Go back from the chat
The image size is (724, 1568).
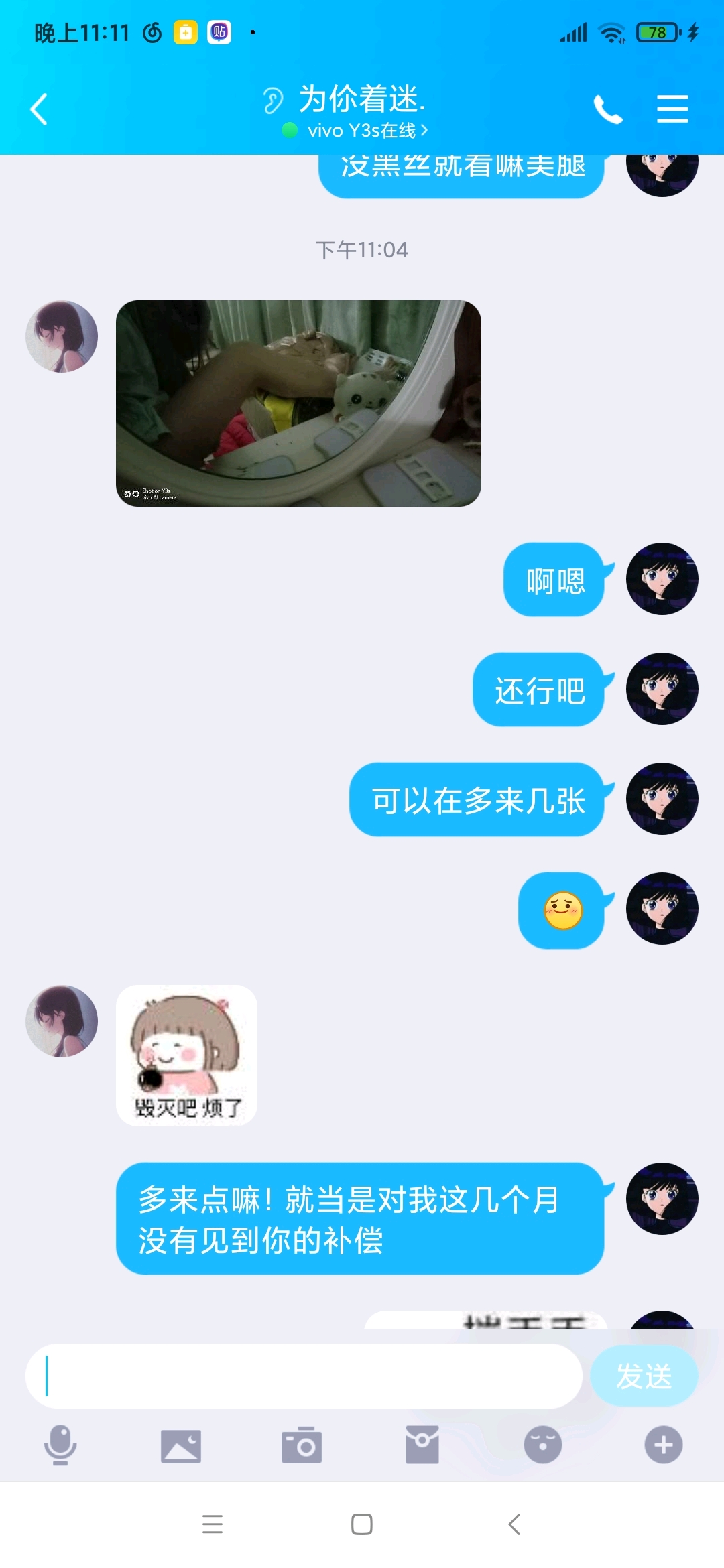[x=39, y=109]
